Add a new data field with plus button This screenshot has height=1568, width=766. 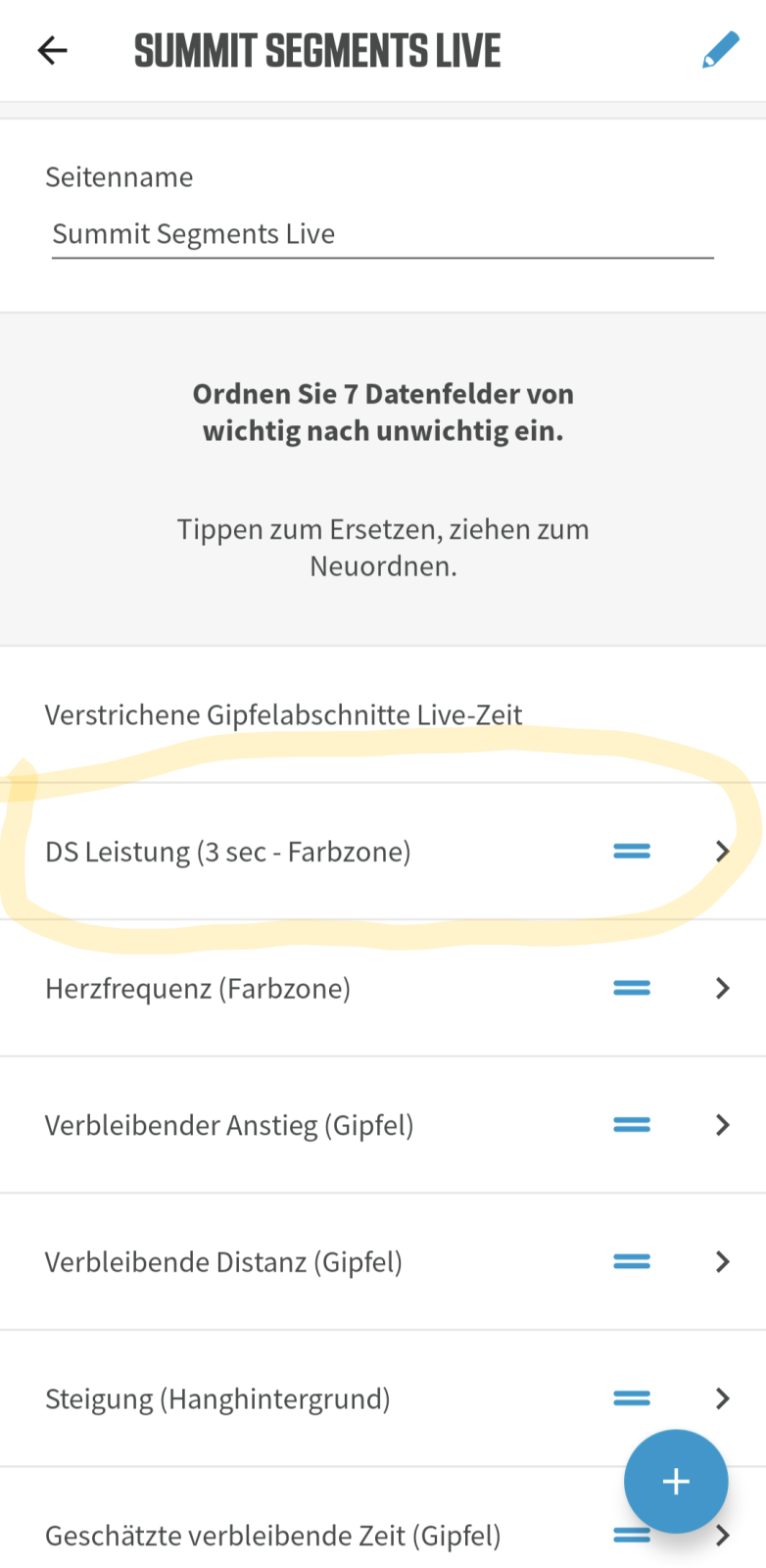point(676,1481)
